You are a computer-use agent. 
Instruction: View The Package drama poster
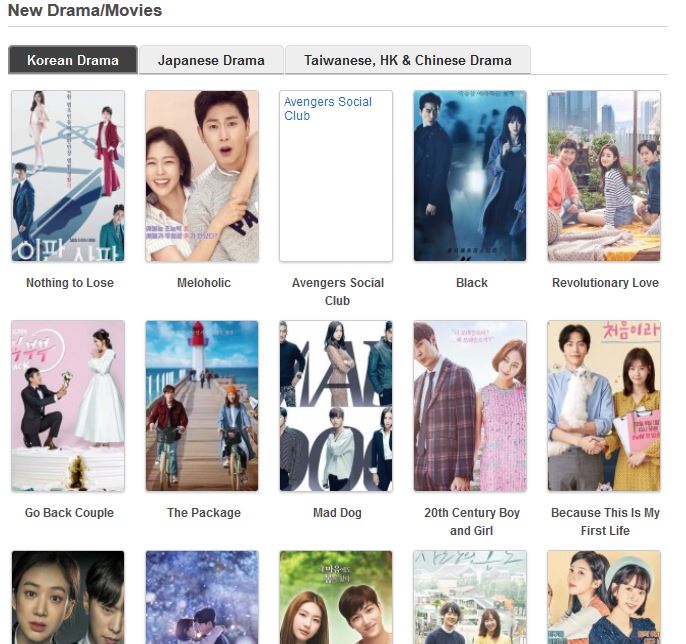(x=202, y=406)
